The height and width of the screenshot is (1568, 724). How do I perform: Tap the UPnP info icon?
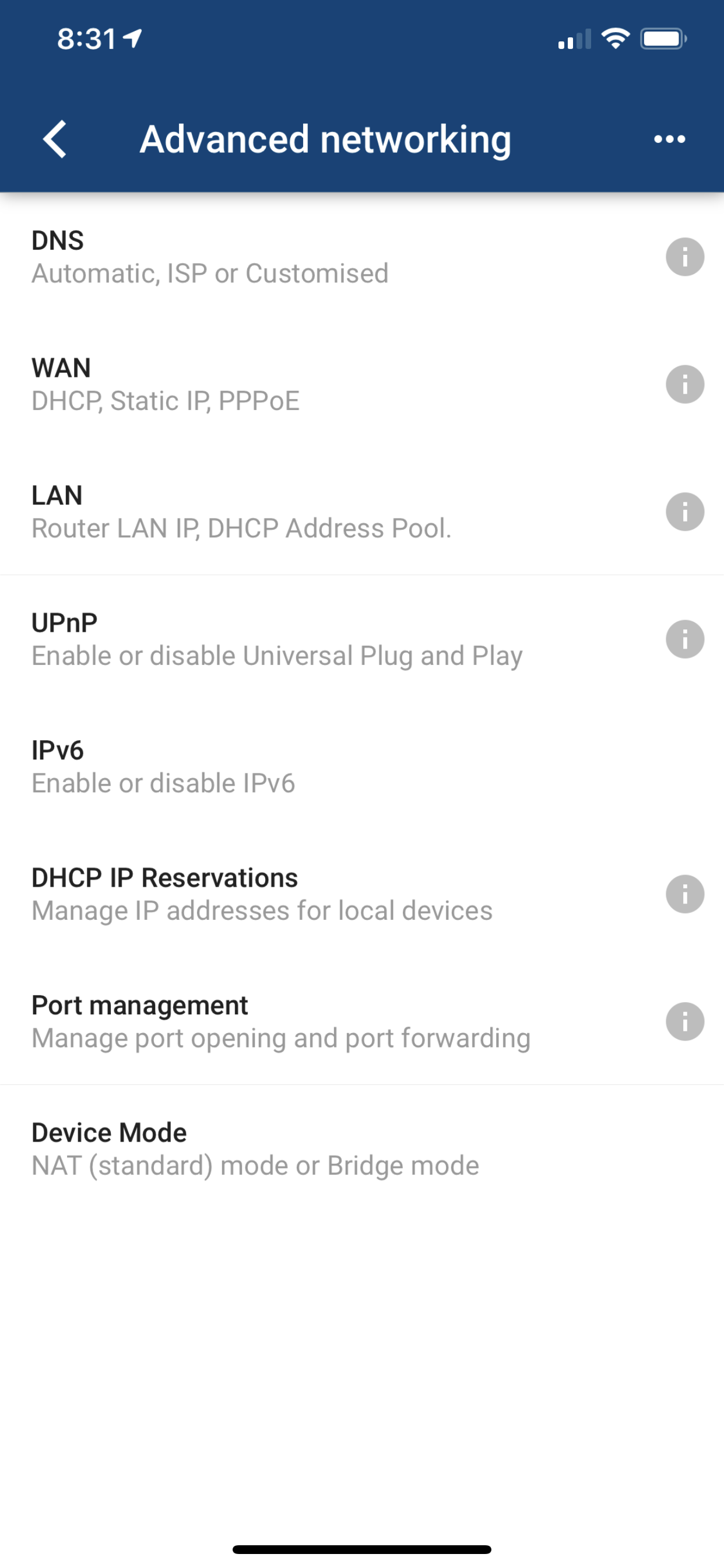(x=685, y=639)
